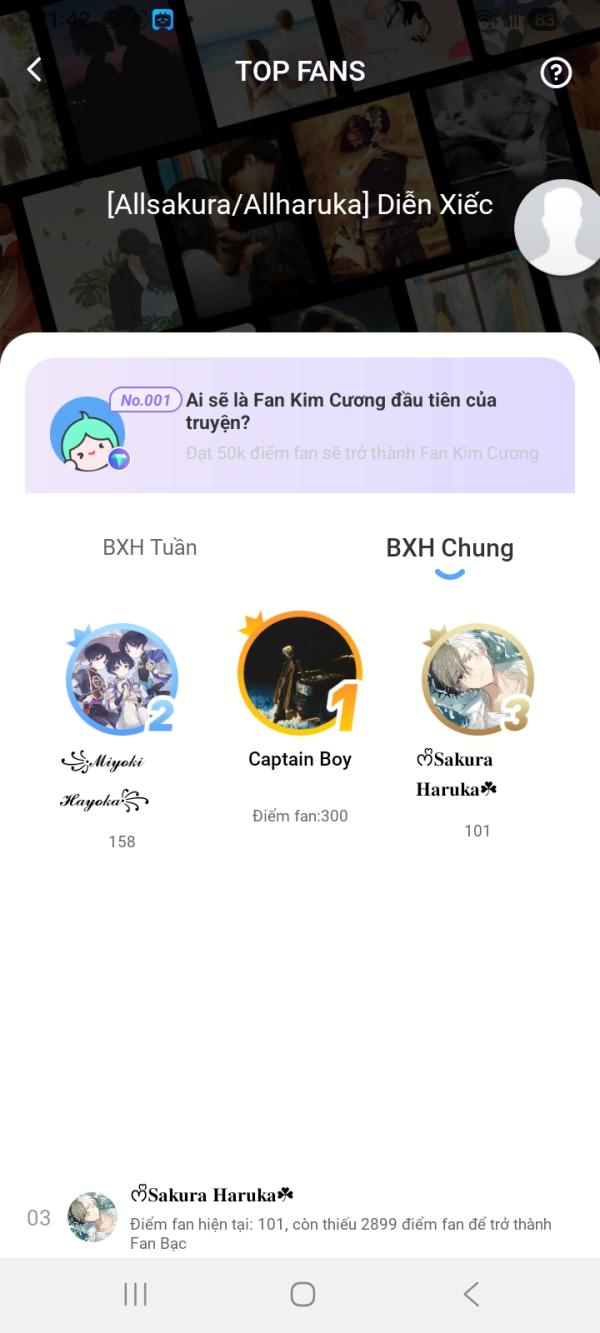The width and height of the screenshot is (600, 1333).
Task: Switch to the BXH Tuần tab
Action: 150,547
